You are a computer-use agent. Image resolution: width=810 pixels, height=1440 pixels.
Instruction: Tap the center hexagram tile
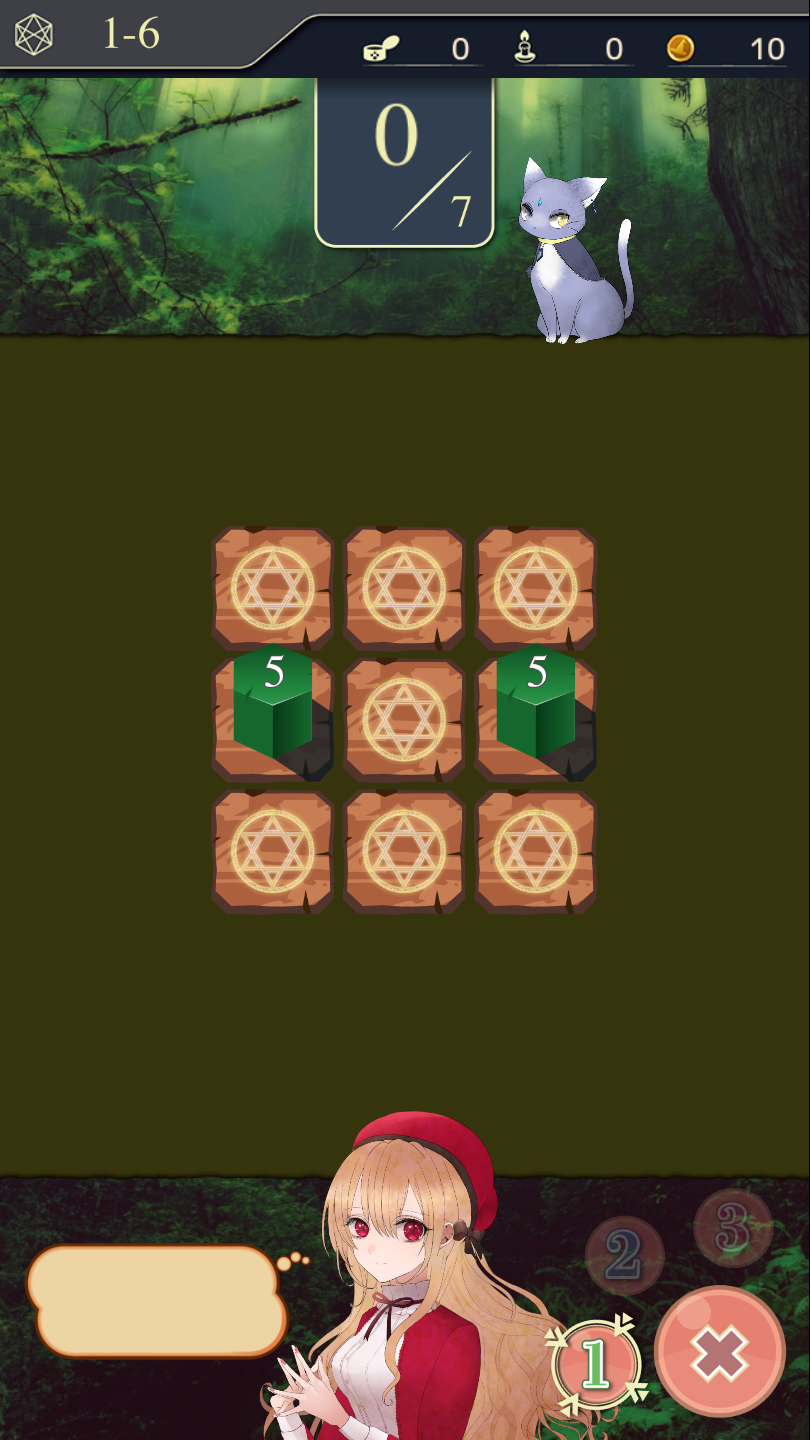click(404, 719)
